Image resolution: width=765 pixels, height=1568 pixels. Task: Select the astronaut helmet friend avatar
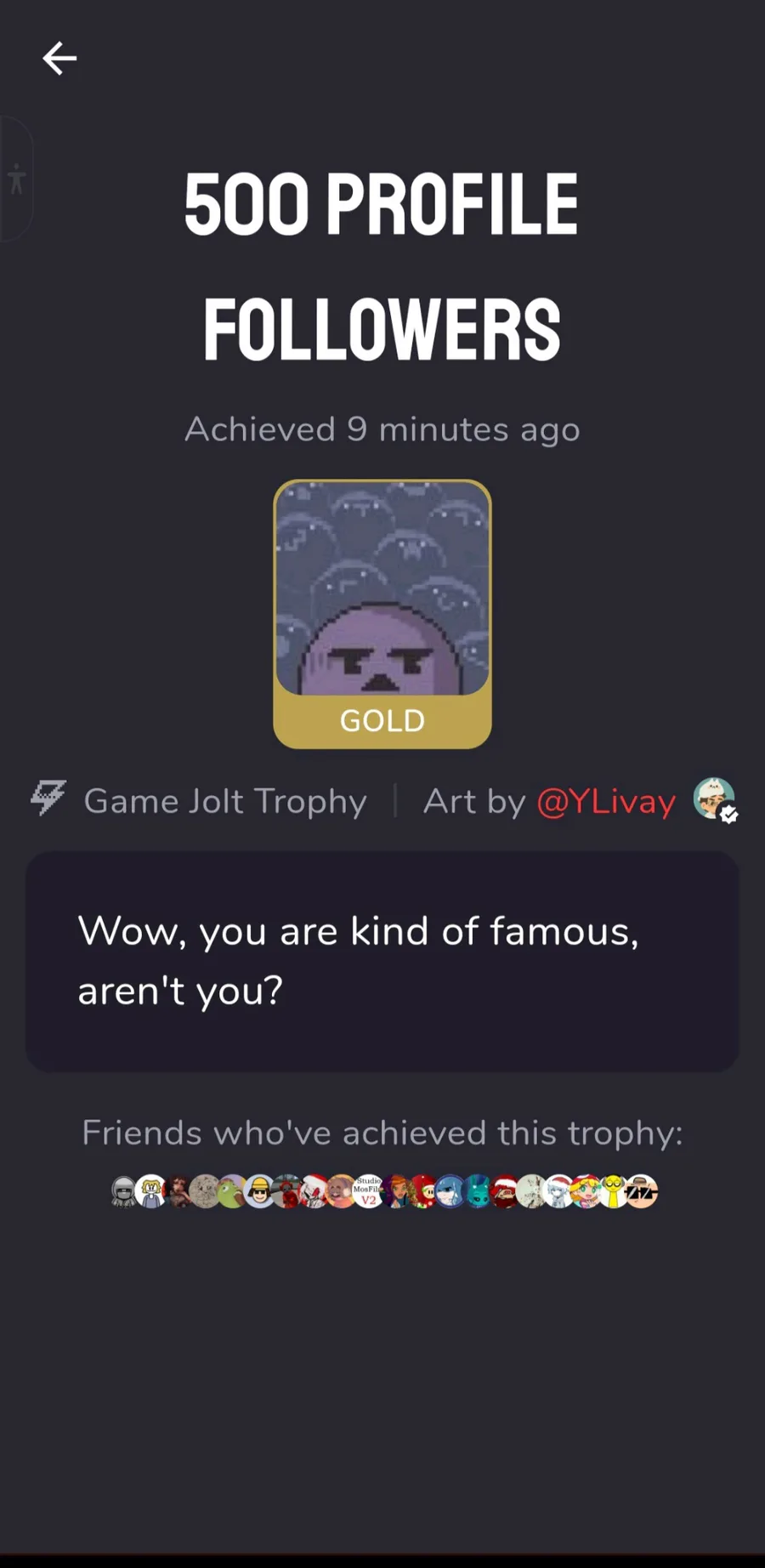(122, 1192)
